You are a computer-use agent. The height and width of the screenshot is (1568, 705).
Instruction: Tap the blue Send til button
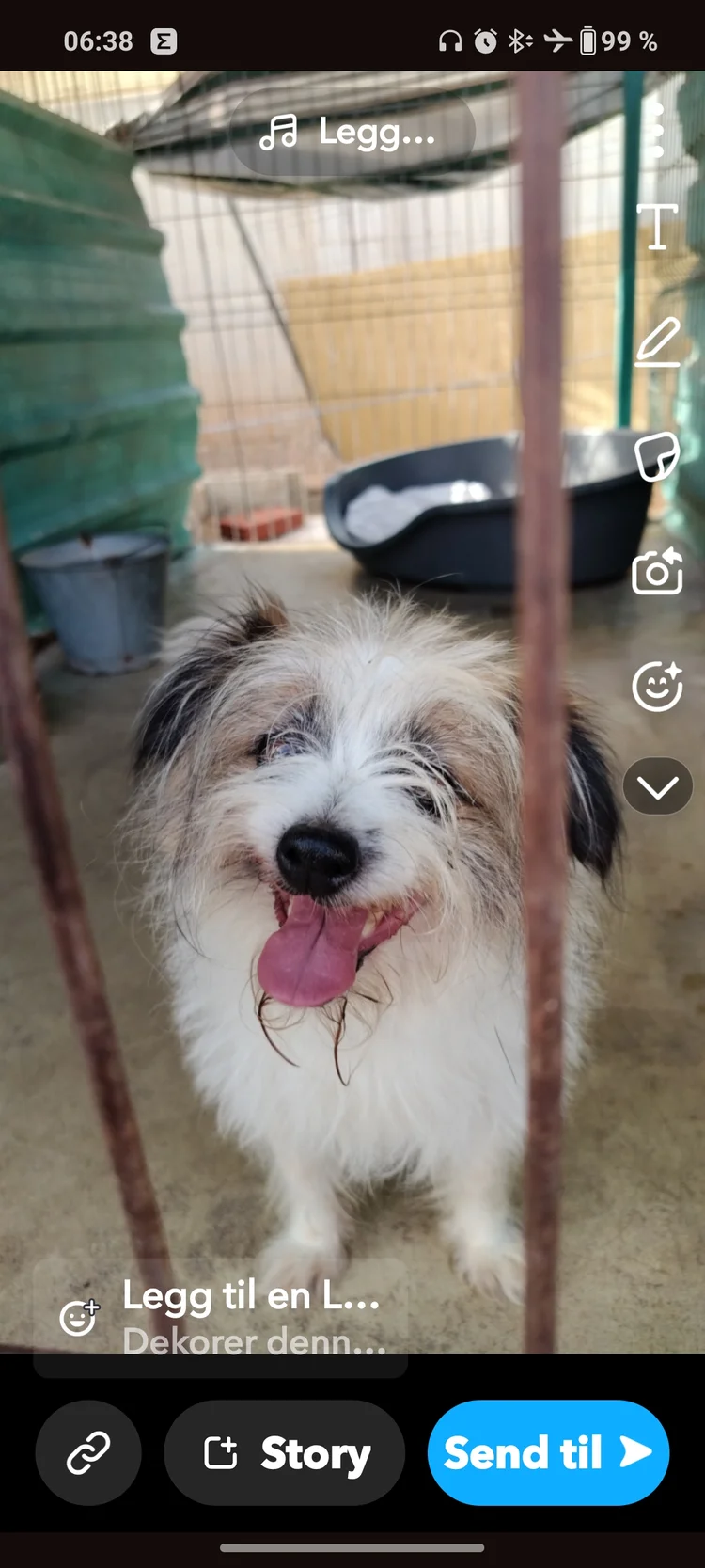coord(548,1452)
